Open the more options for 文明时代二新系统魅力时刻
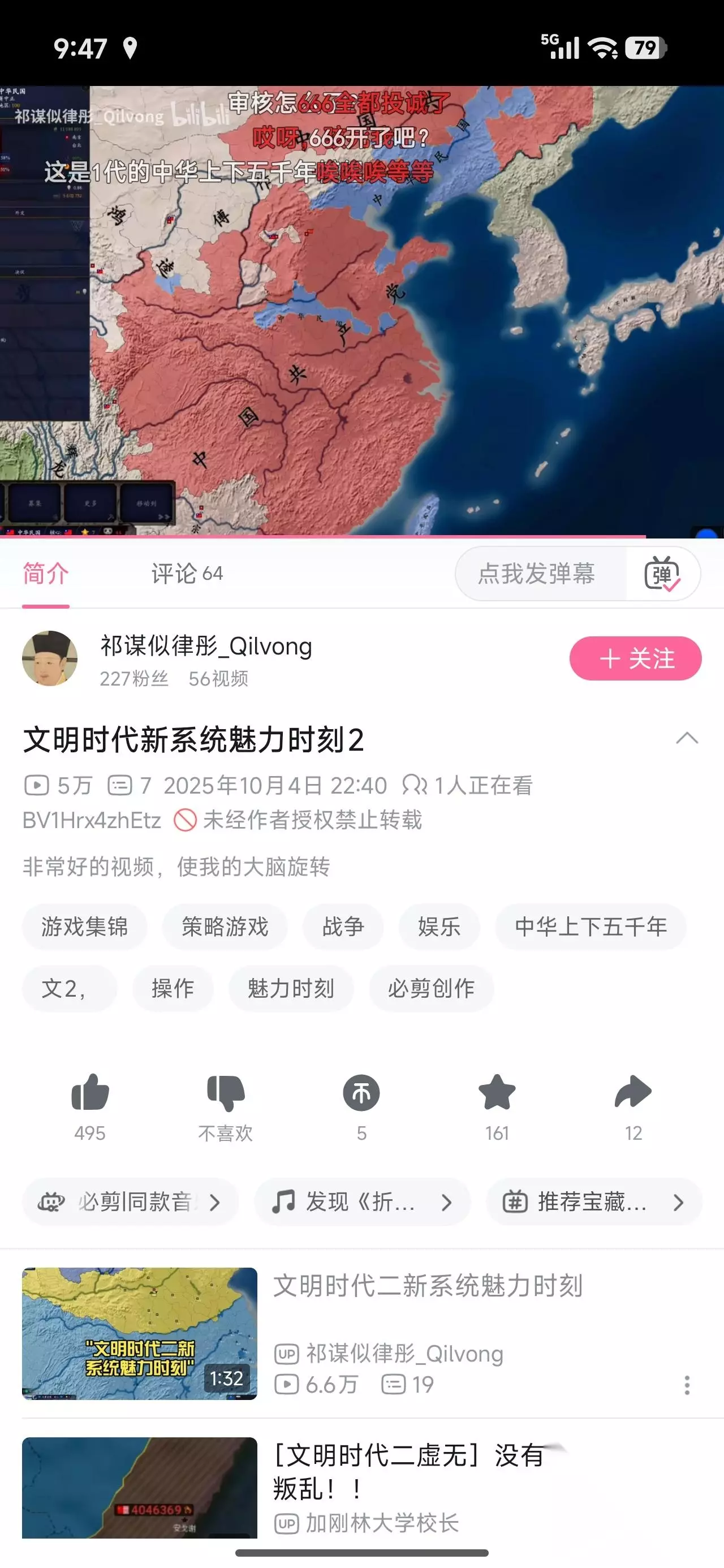The image size is (724, 1568). click(687, 1385)
